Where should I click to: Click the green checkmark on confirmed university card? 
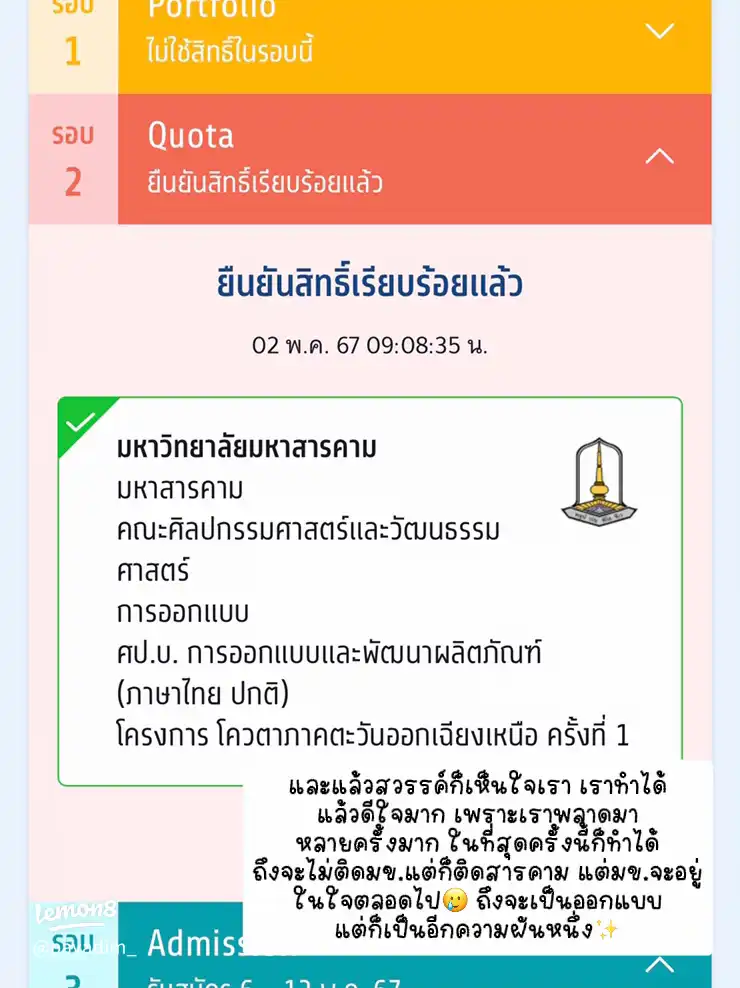click(x=80, y=423)
